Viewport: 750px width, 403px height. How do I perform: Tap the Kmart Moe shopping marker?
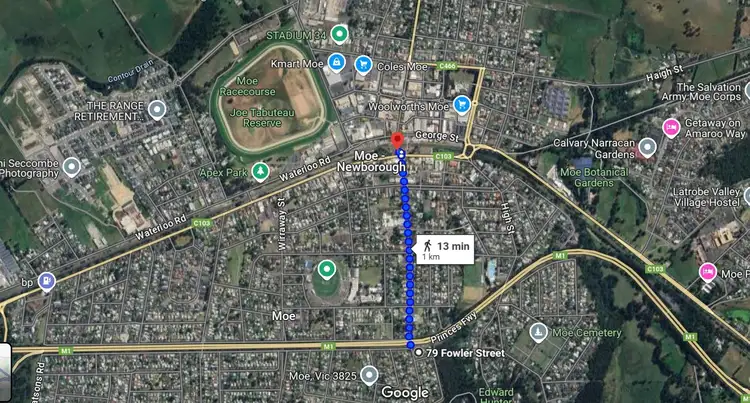click(x=338, y=63)
